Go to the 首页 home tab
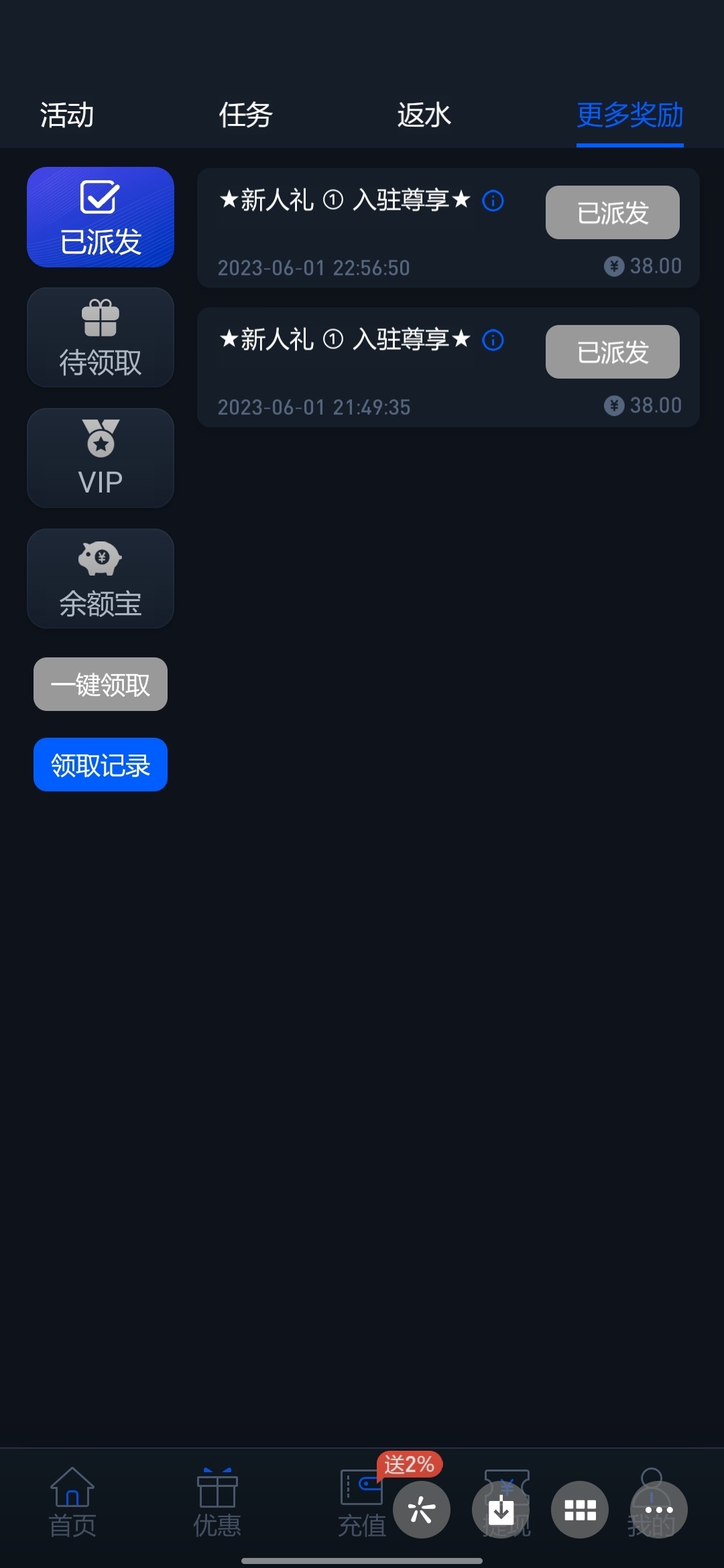724x1568 pixels. point(72,1504)
